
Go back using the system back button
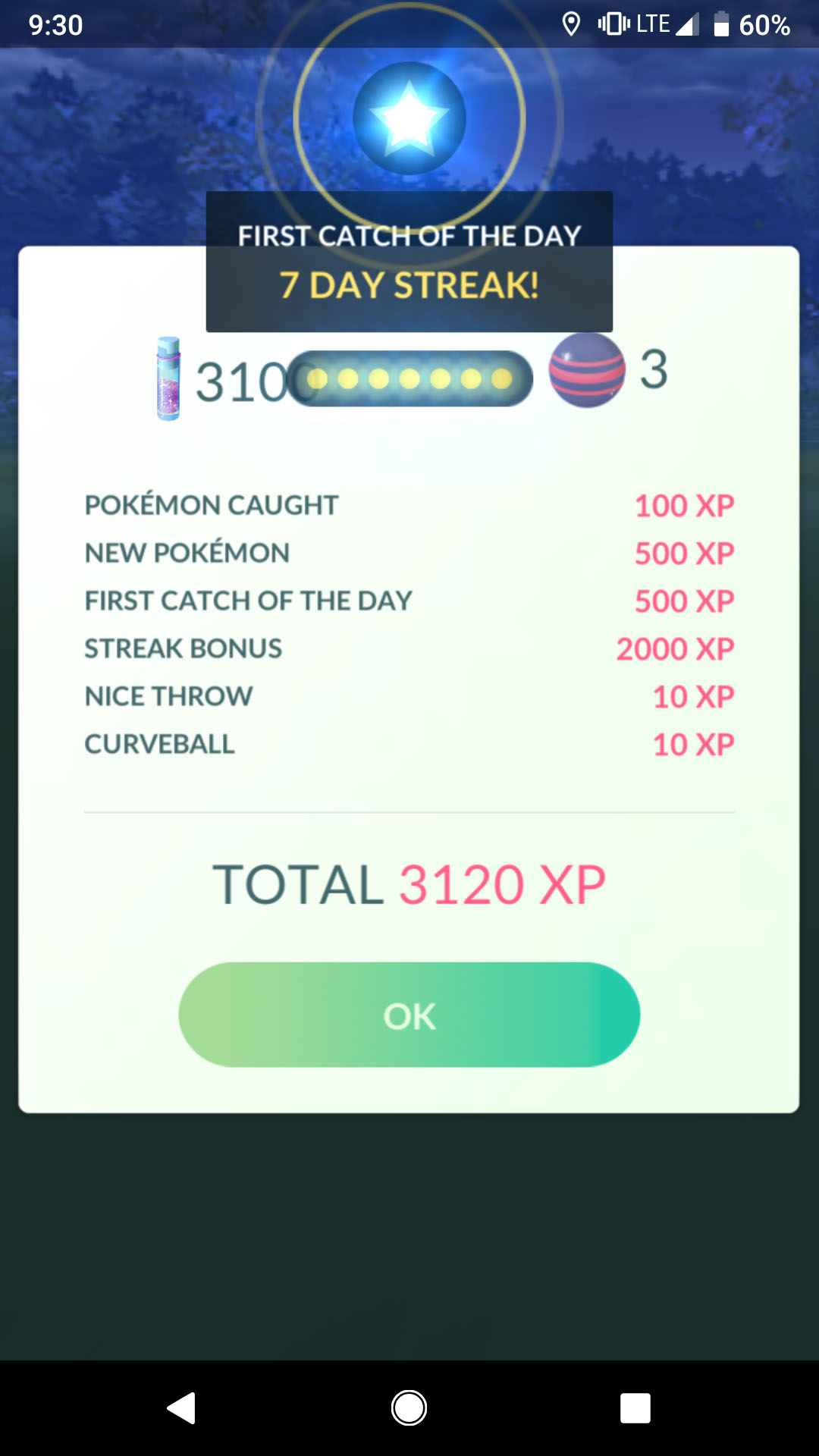(181, 1408)
